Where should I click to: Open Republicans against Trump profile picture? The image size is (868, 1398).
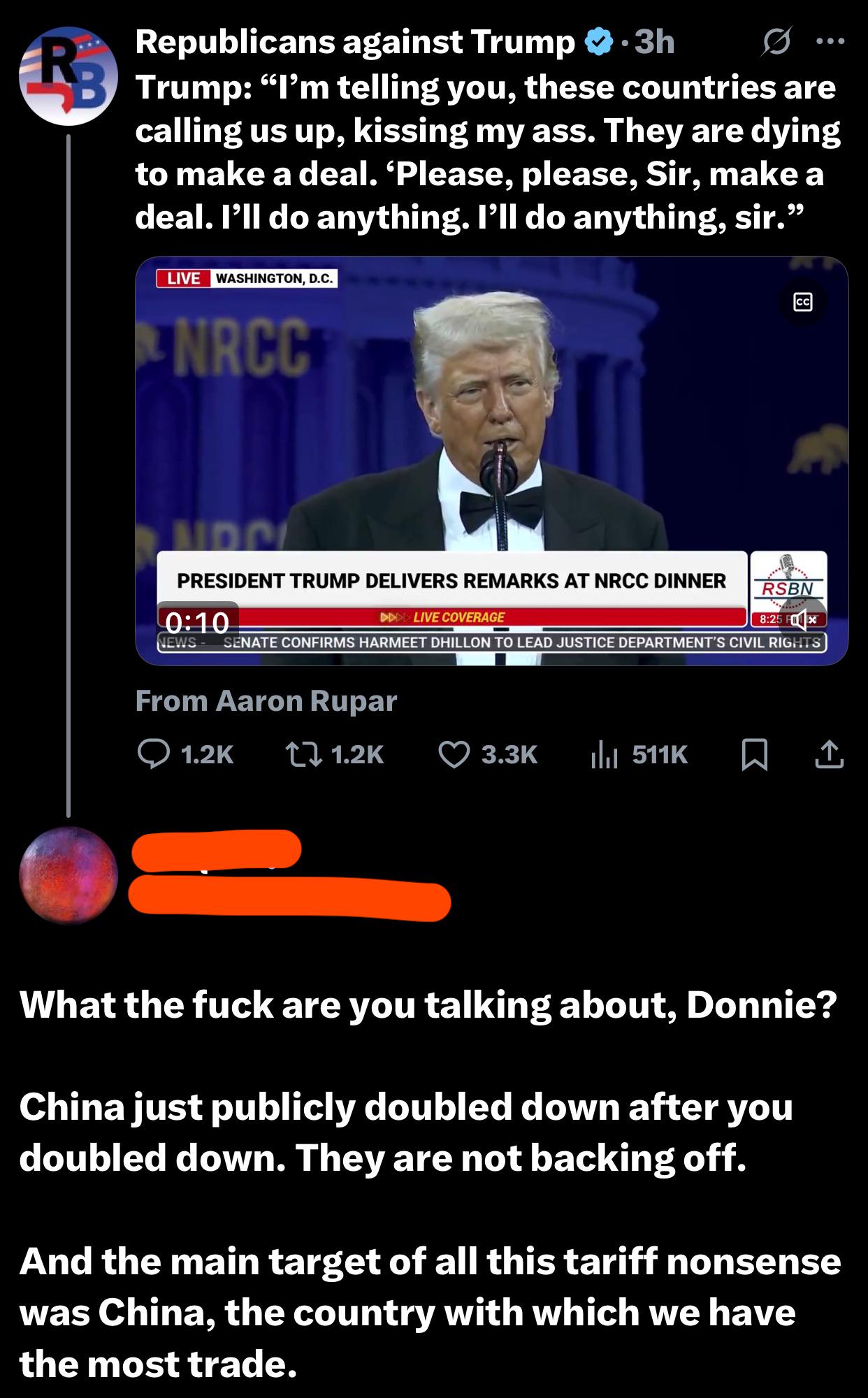pos(68,75)
